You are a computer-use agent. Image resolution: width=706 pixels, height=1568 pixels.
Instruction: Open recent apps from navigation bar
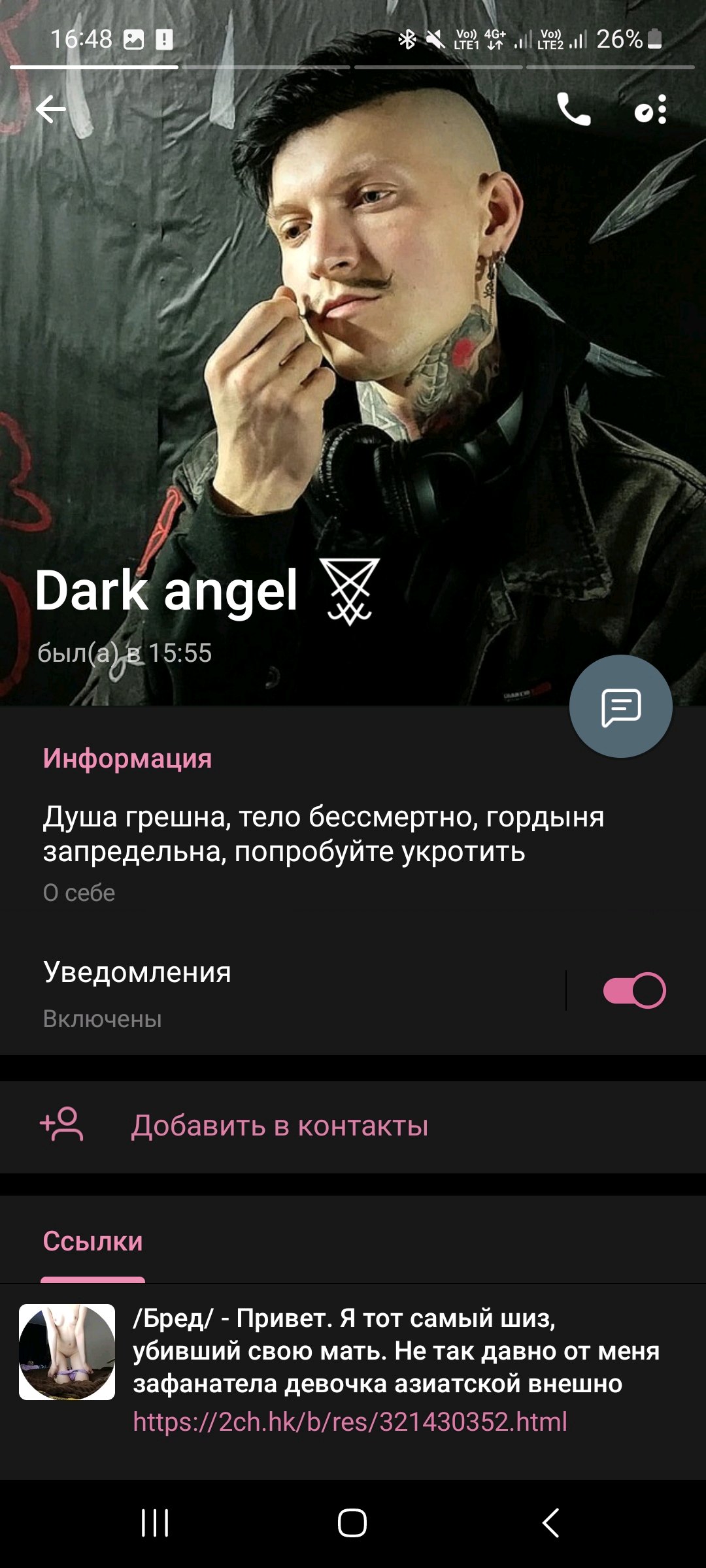coord(155,1523)
